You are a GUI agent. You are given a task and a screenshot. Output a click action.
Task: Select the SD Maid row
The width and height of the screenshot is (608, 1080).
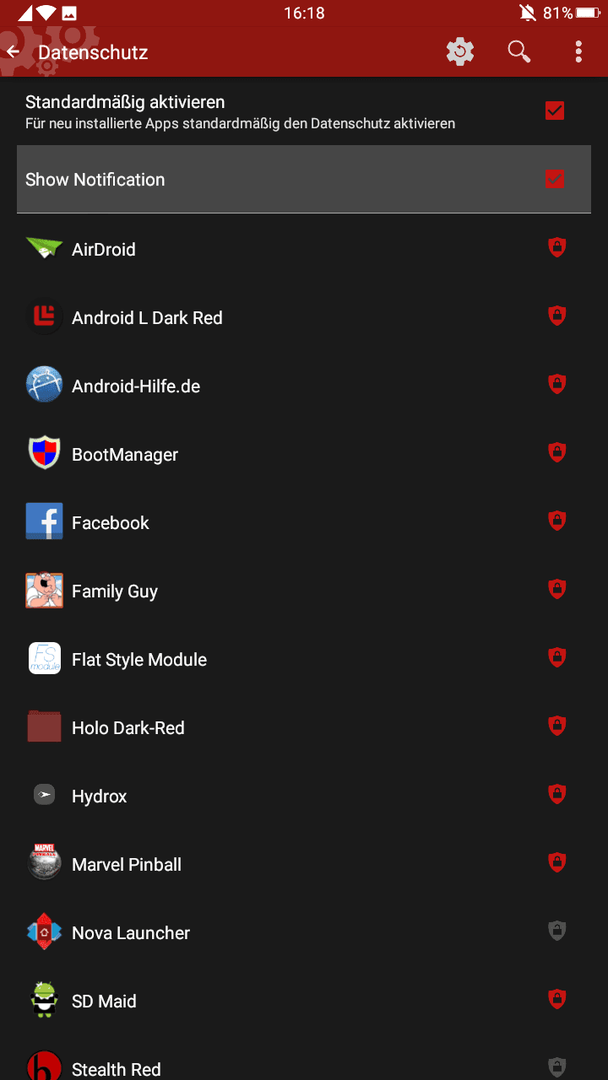coord(304,1001)
